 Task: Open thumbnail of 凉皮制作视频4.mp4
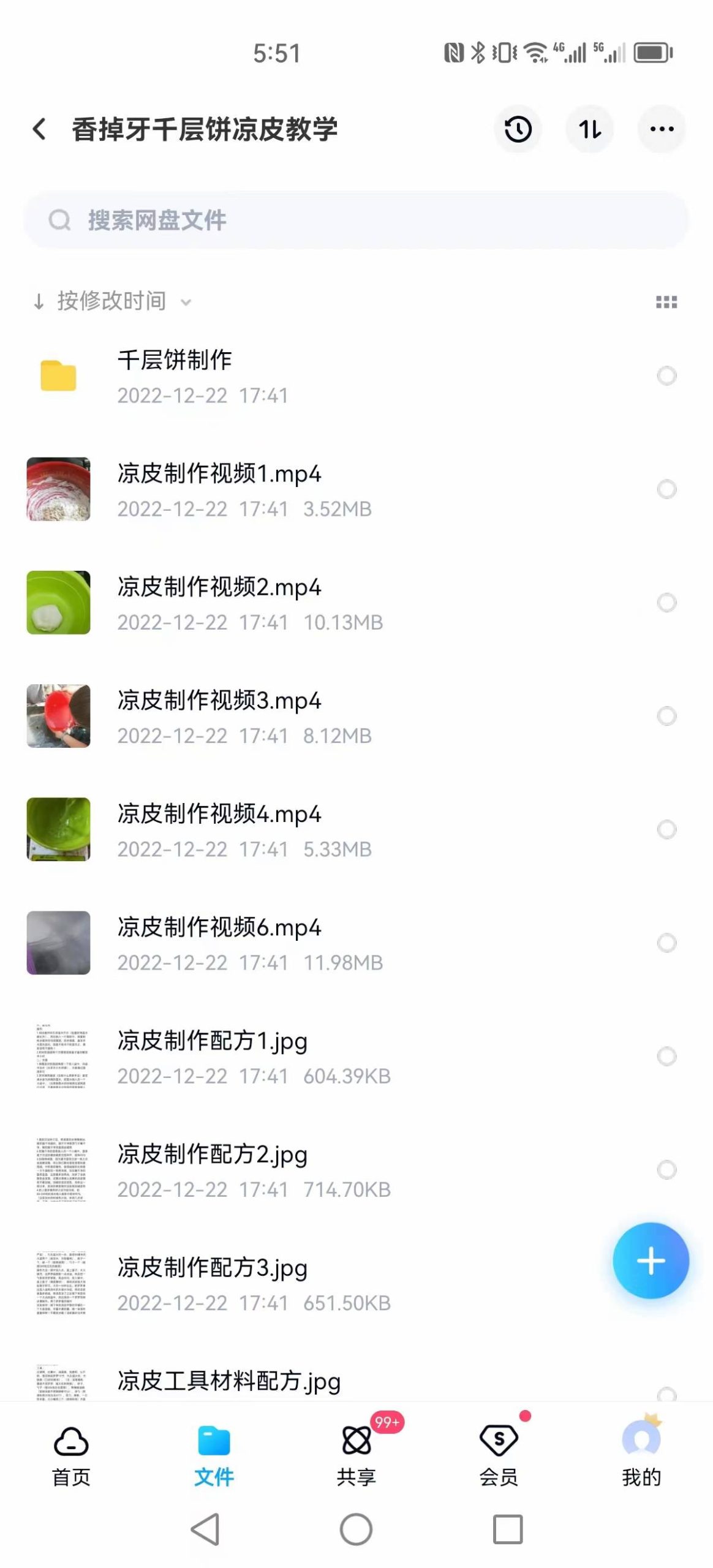coord(58,830)
